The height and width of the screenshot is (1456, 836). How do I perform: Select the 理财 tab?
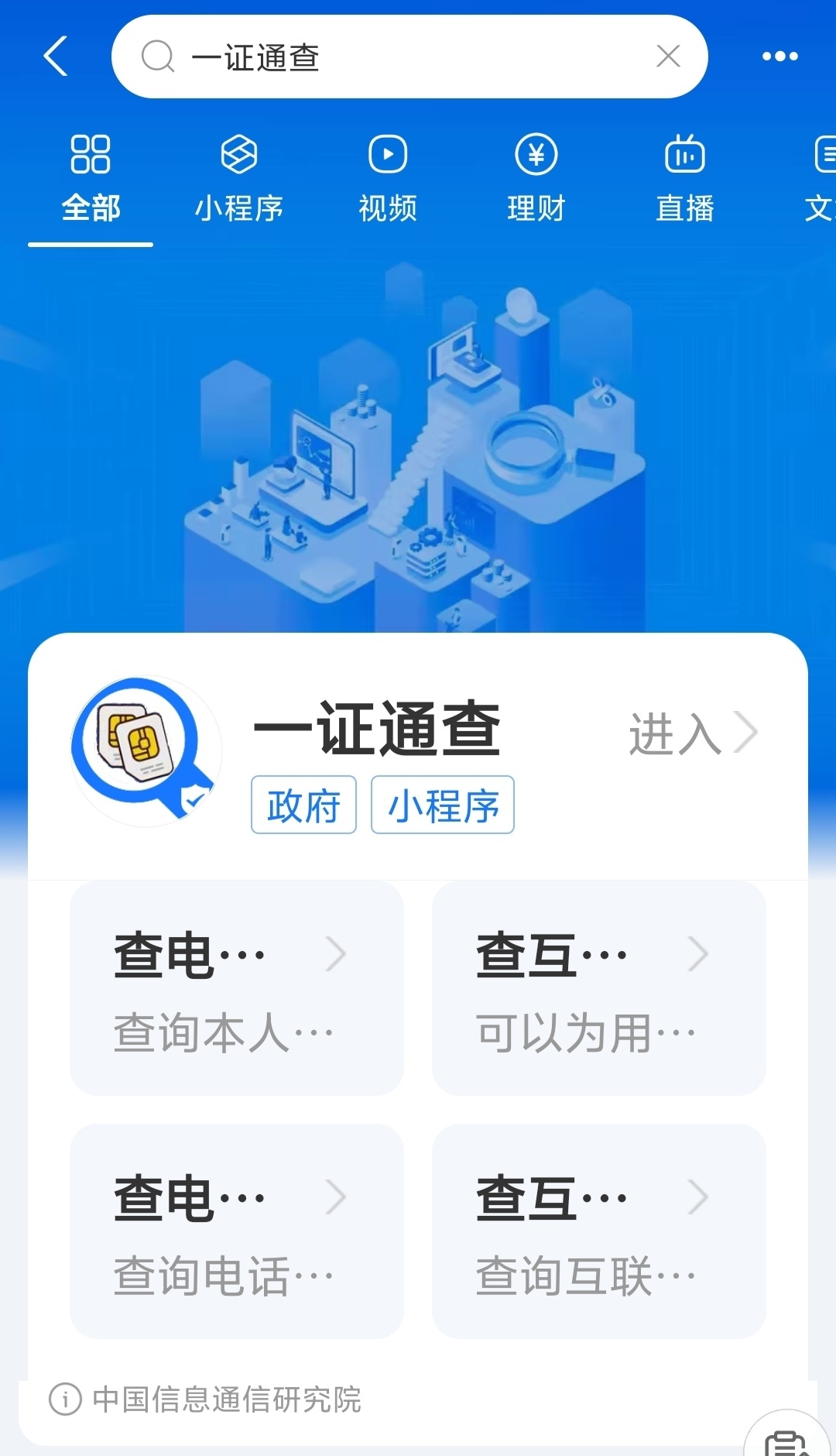pos(536,178)
